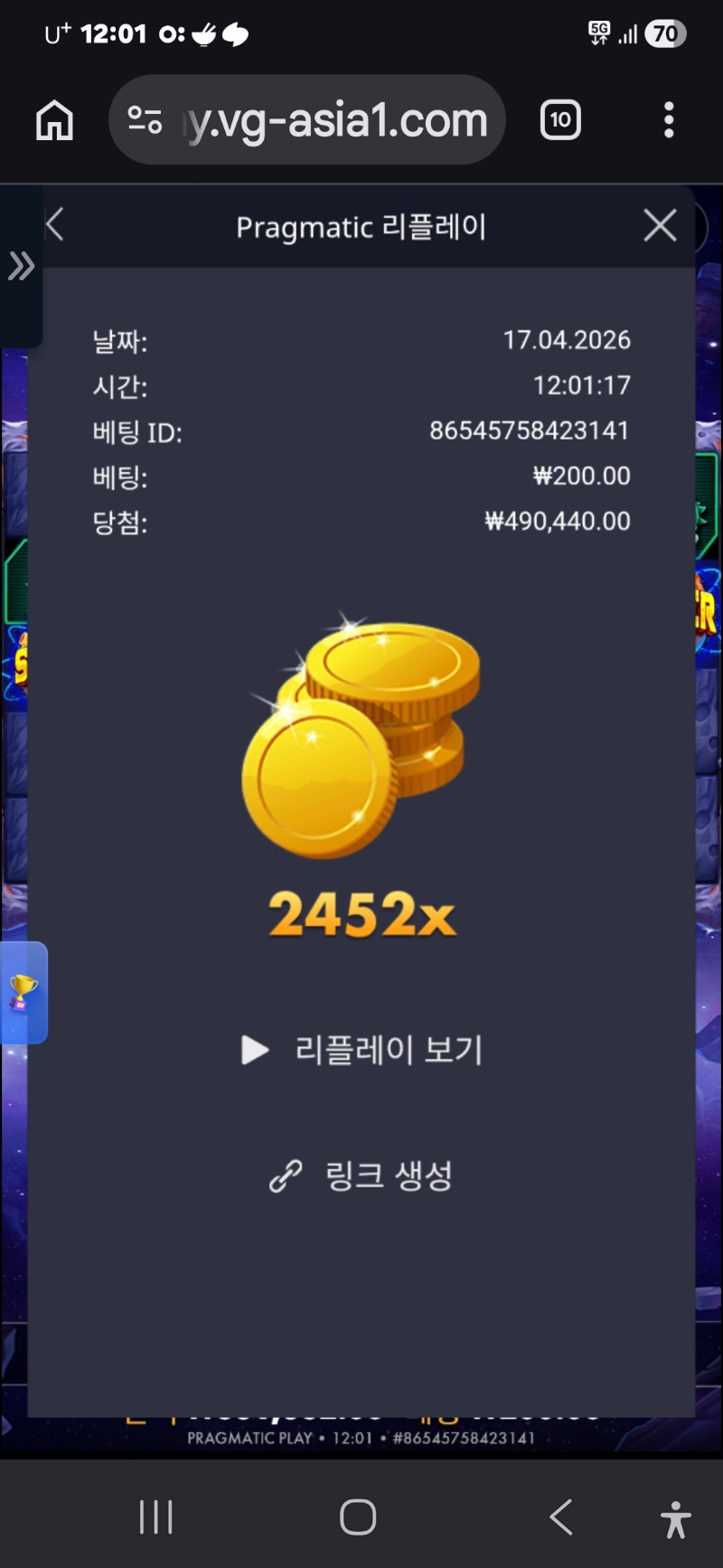
Task: Play the replay with 리플레이 보기
Action: coord(361,1050)
